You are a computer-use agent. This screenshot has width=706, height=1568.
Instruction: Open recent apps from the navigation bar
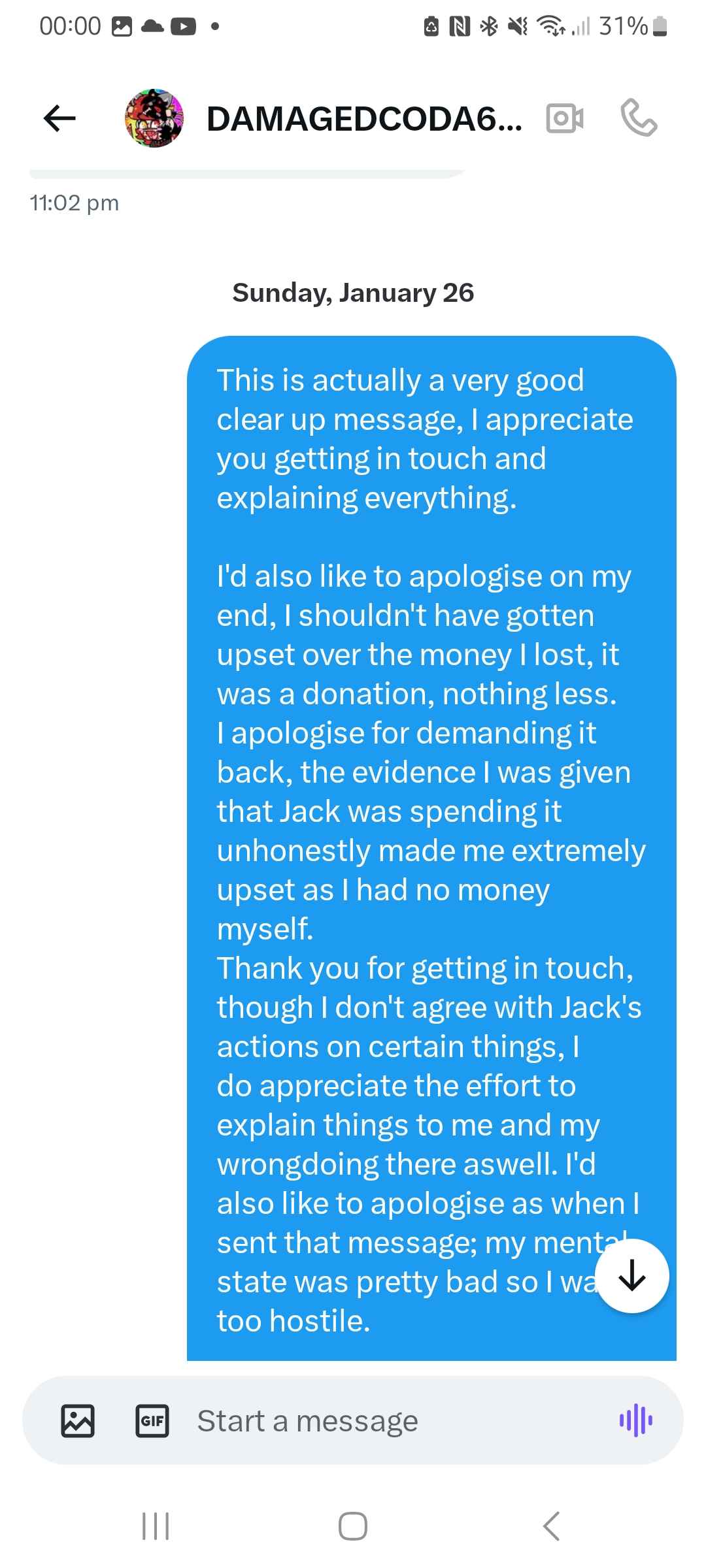tap(156, 1527)
